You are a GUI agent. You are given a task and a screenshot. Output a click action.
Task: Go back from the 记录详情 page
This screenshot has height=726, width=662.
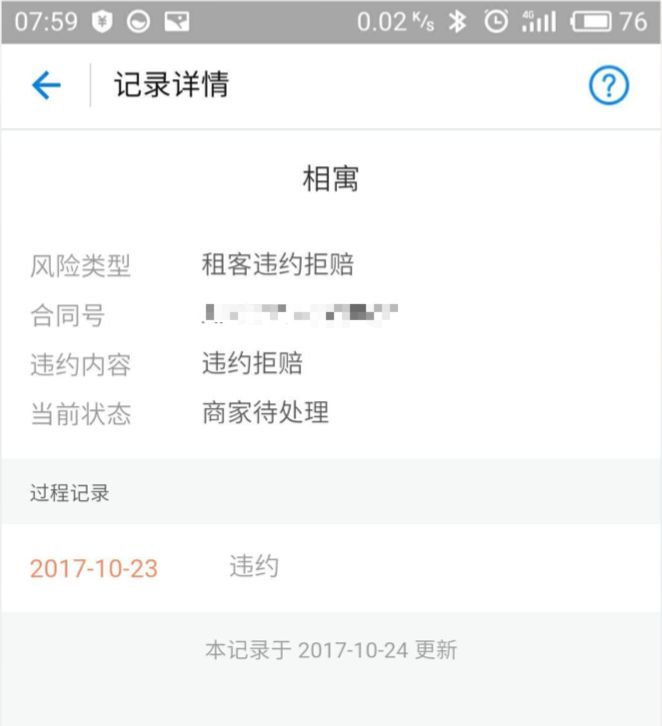click(x=46, y=86)
